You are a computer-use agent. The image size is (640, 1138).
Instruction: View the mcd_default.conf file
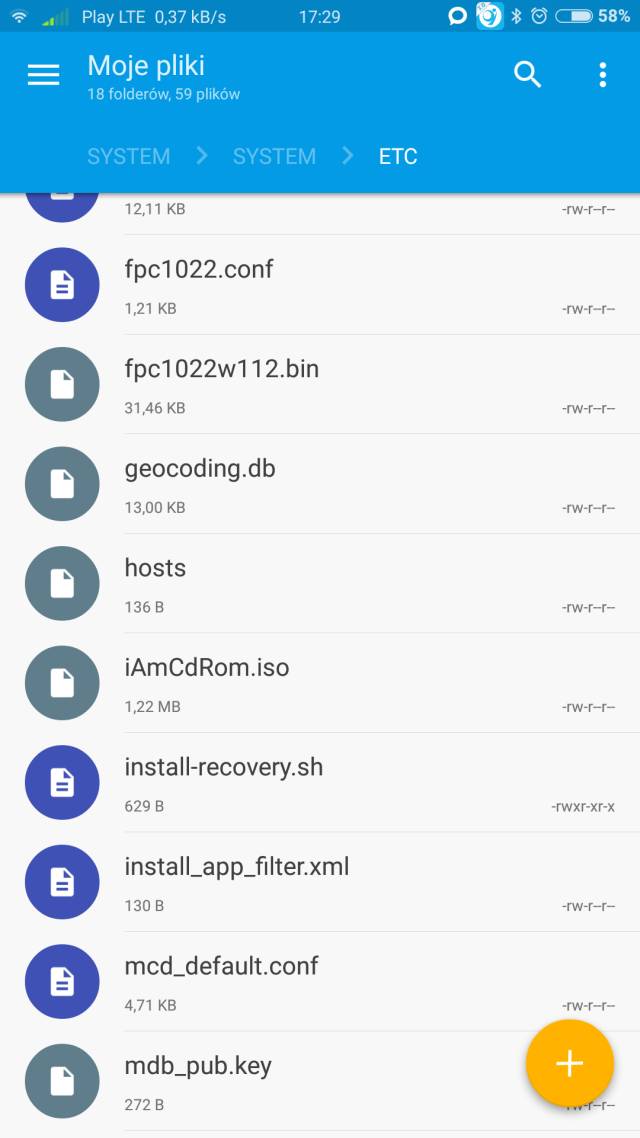pyautogui.click(x=222, y=966)
